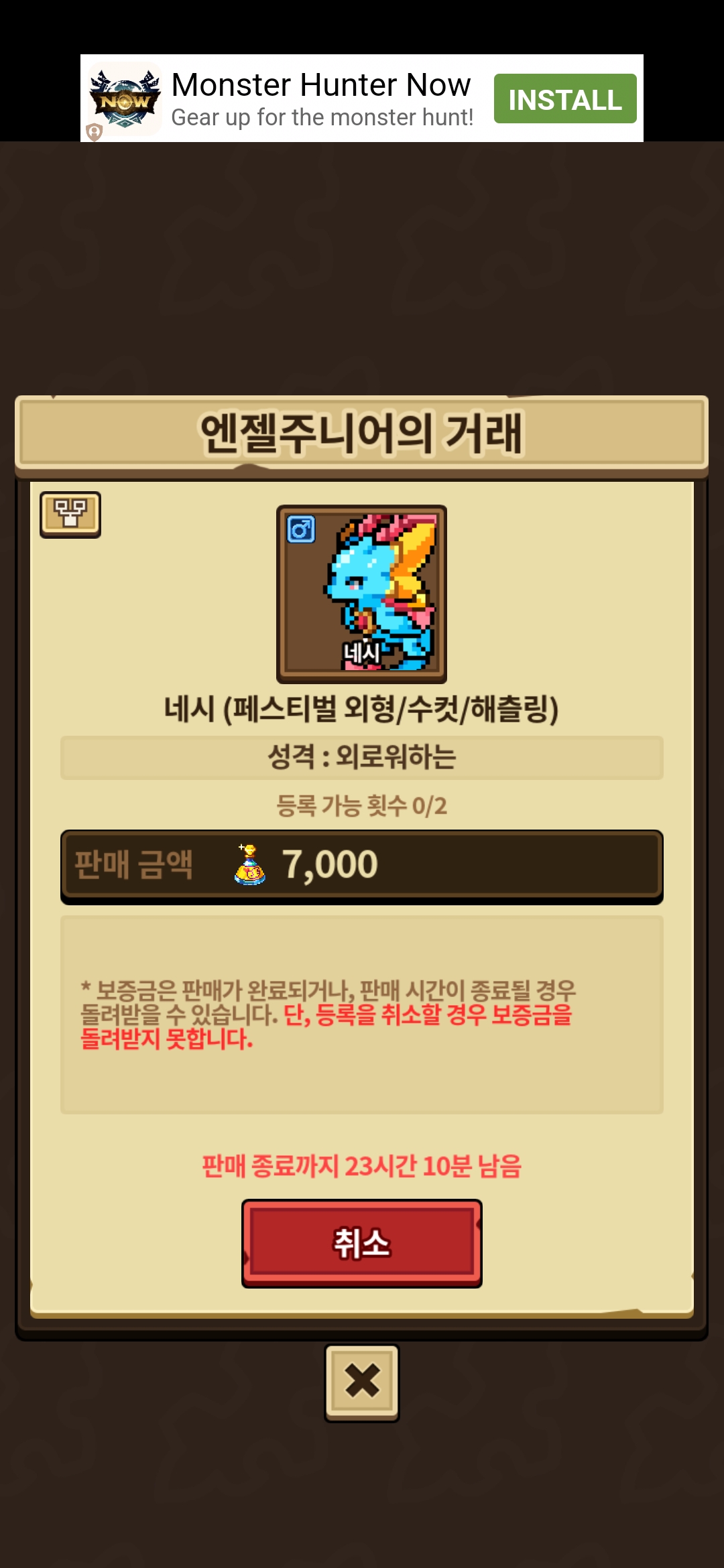The image size is (724, 1568).
Task: Close the 엔젤주니어의 거래 dialog
Action: 361,1382
